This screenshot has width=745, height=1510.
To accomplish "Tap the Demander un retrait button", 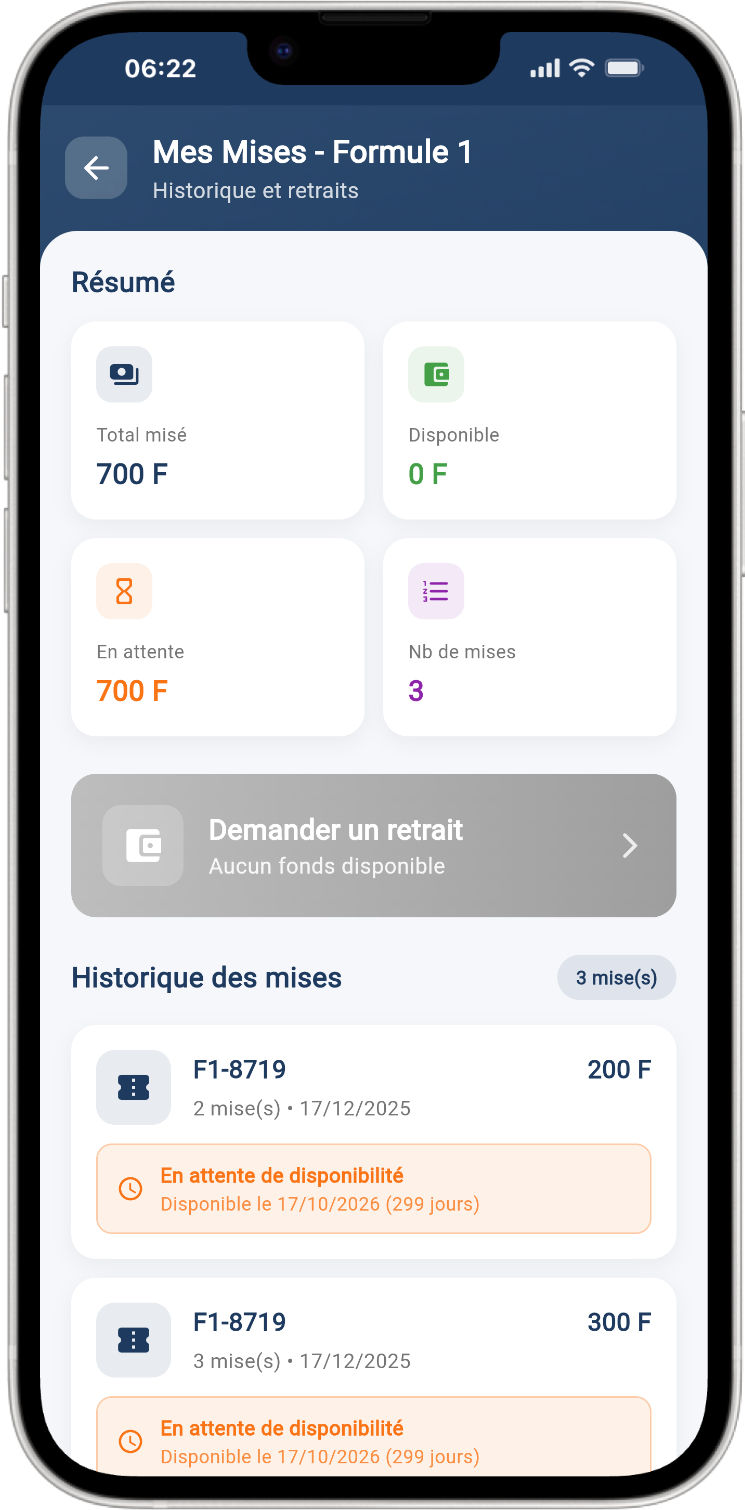I will 373,845.
